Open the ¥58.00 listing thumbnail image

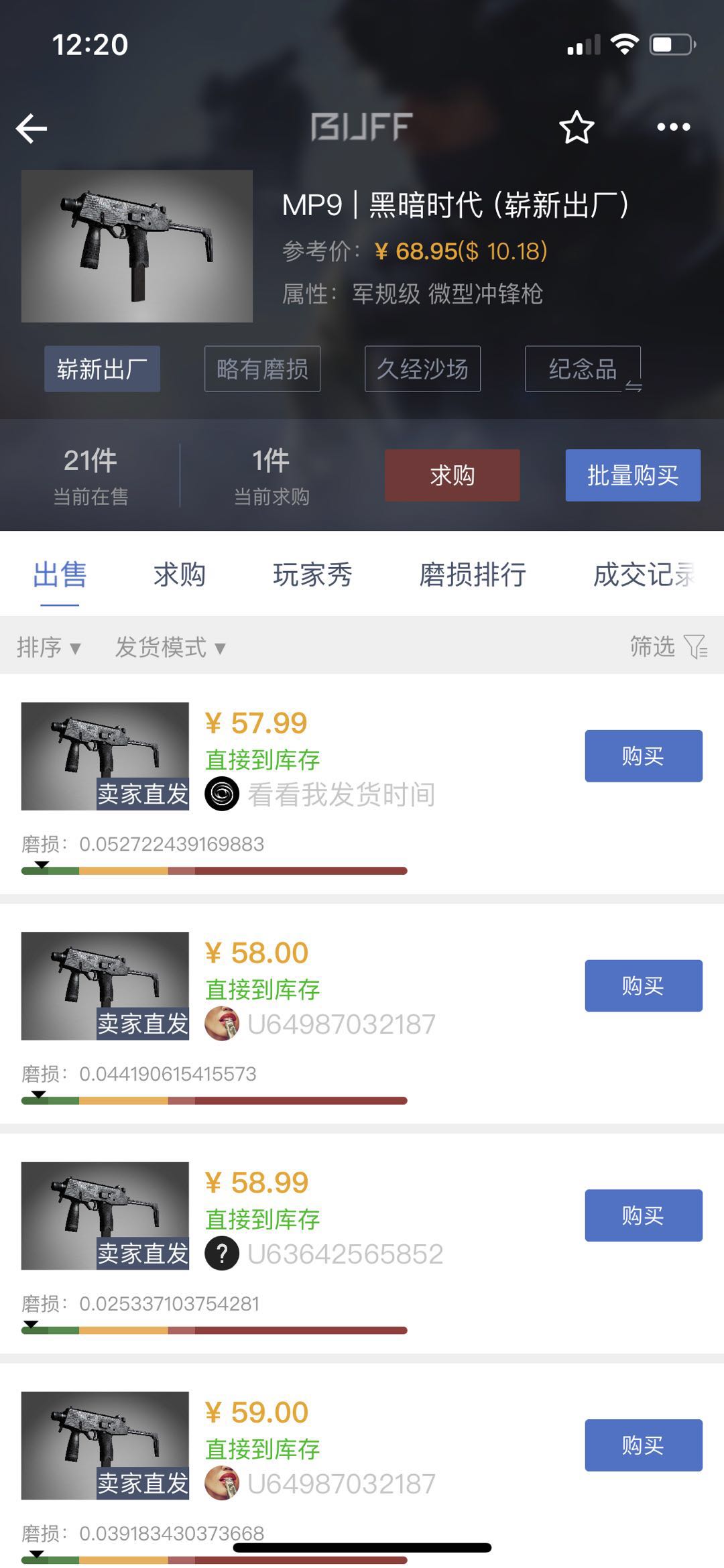[104, 982]
